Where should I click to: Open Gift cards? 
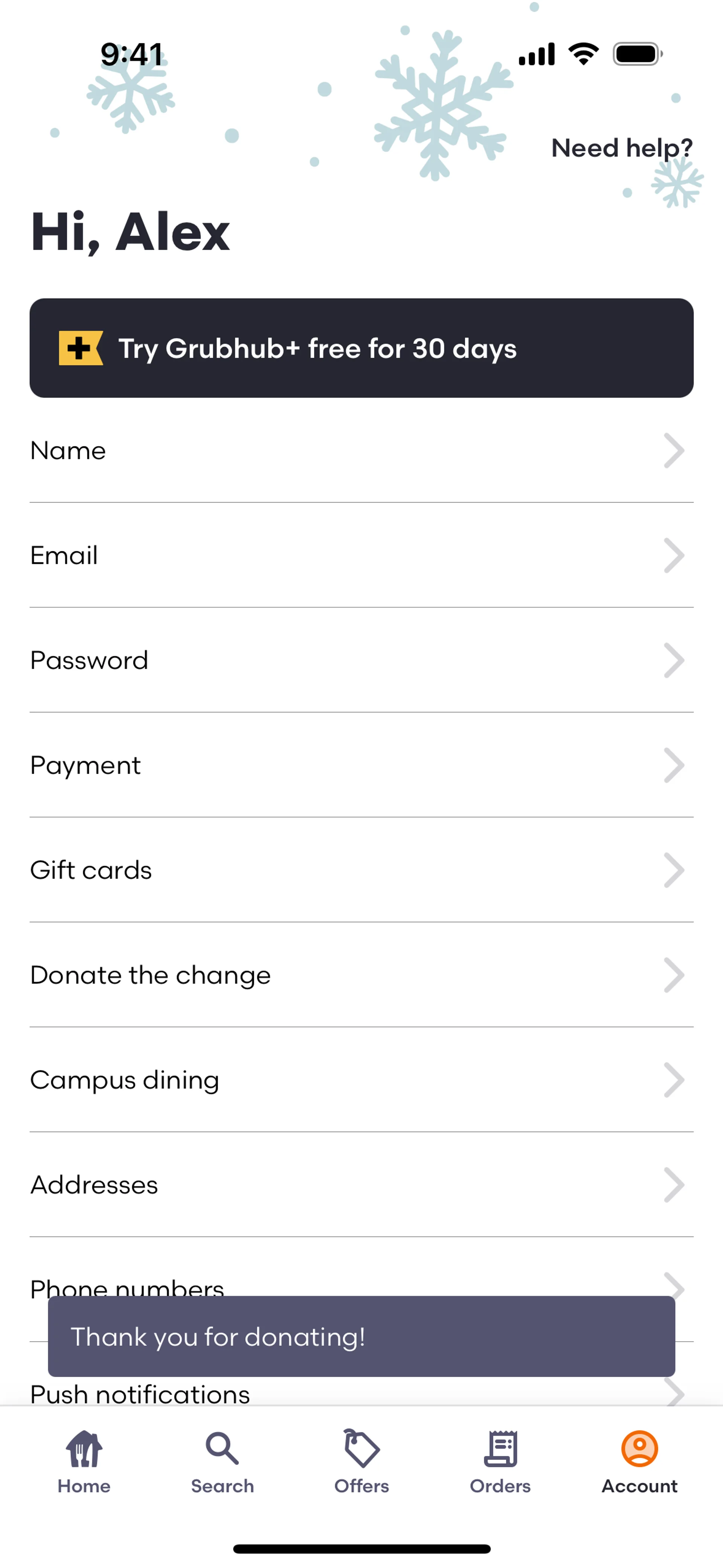pyautogui.click(x=361, y=870)
